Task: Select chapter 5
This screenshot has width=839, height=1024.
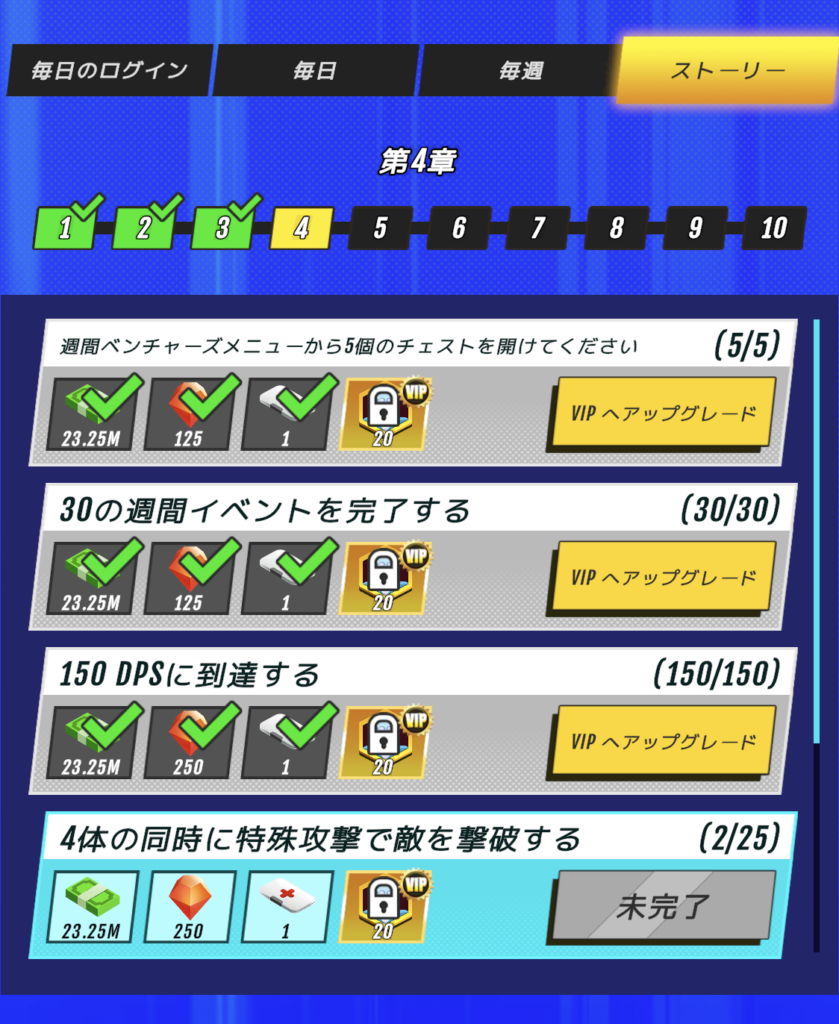Action: click(380, 228)
